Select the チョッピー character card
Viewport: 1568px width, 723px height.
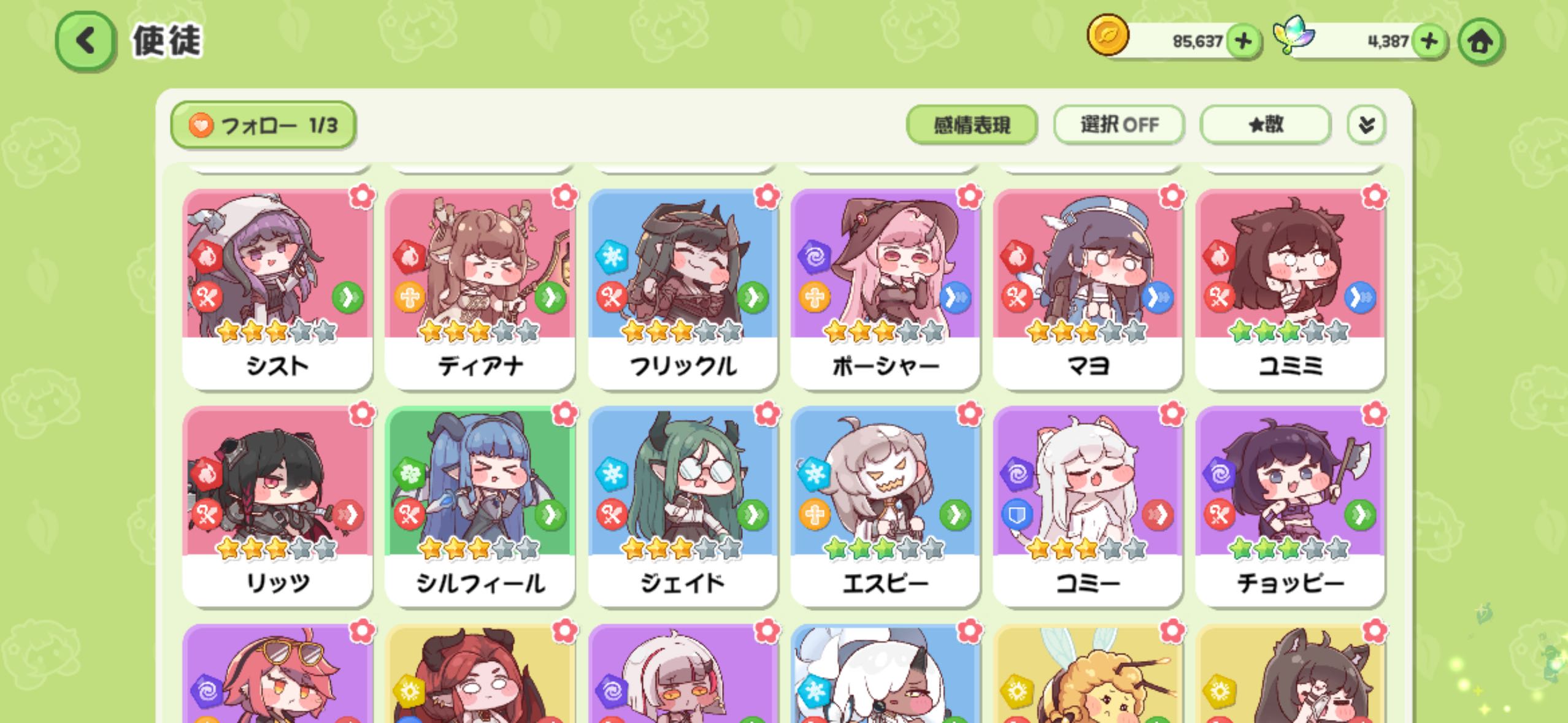[x=1289, y=506]
